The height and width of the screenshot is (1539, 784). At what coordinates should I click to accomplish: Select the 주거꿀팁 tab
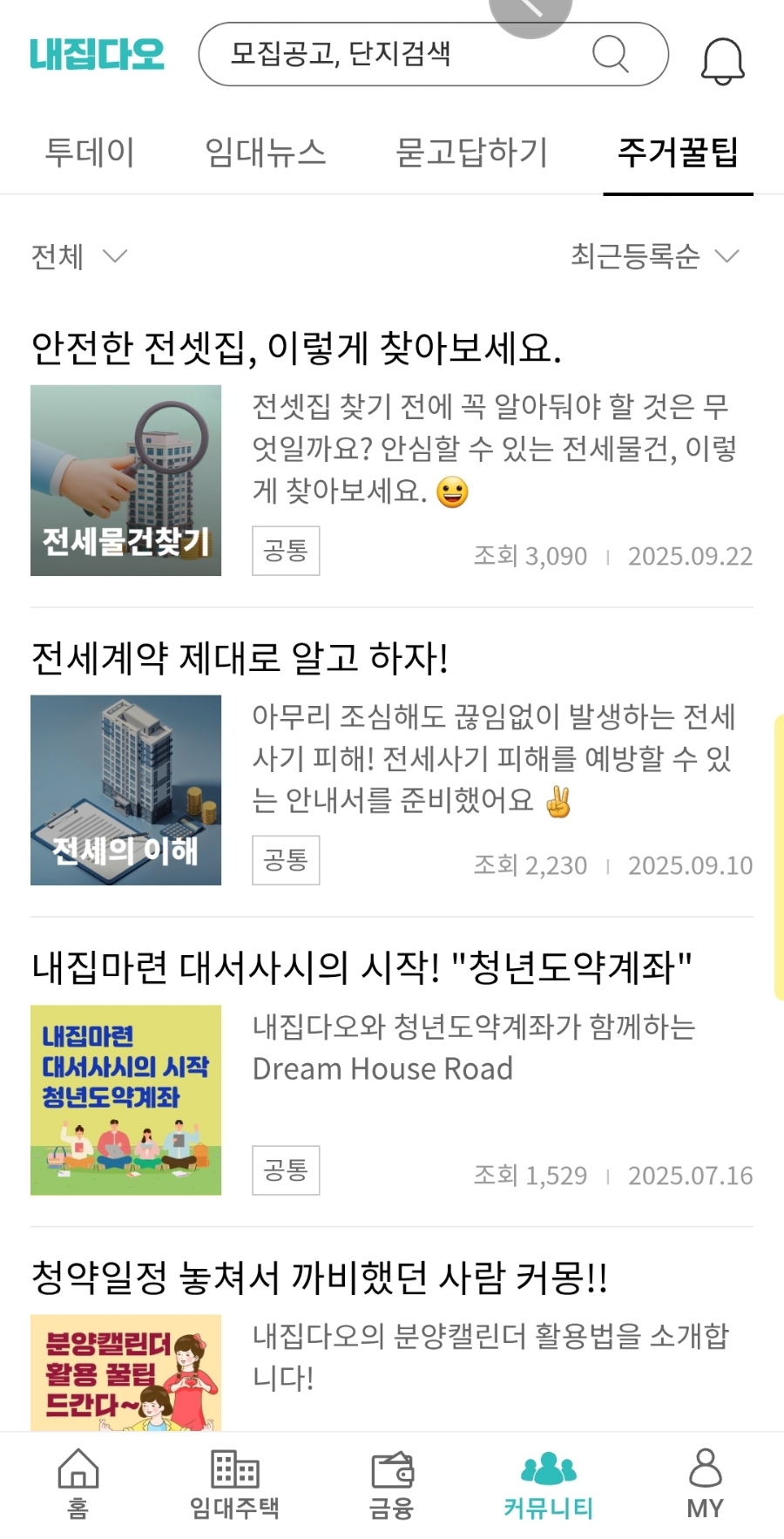click(x=678, y=153)
